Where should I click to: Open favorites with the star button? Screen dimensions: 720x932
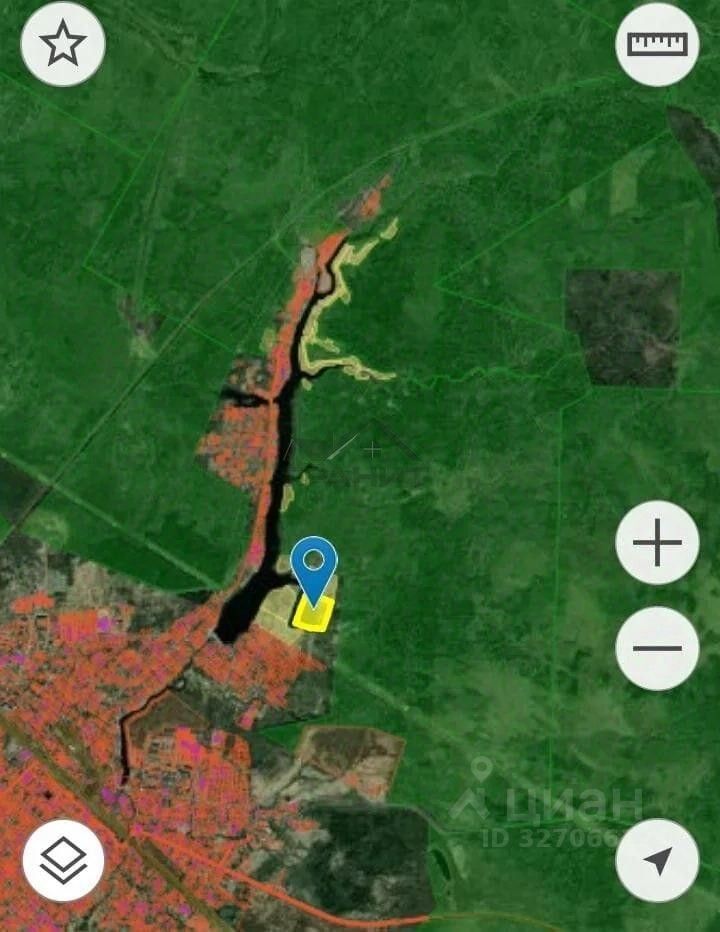[63, 44]
